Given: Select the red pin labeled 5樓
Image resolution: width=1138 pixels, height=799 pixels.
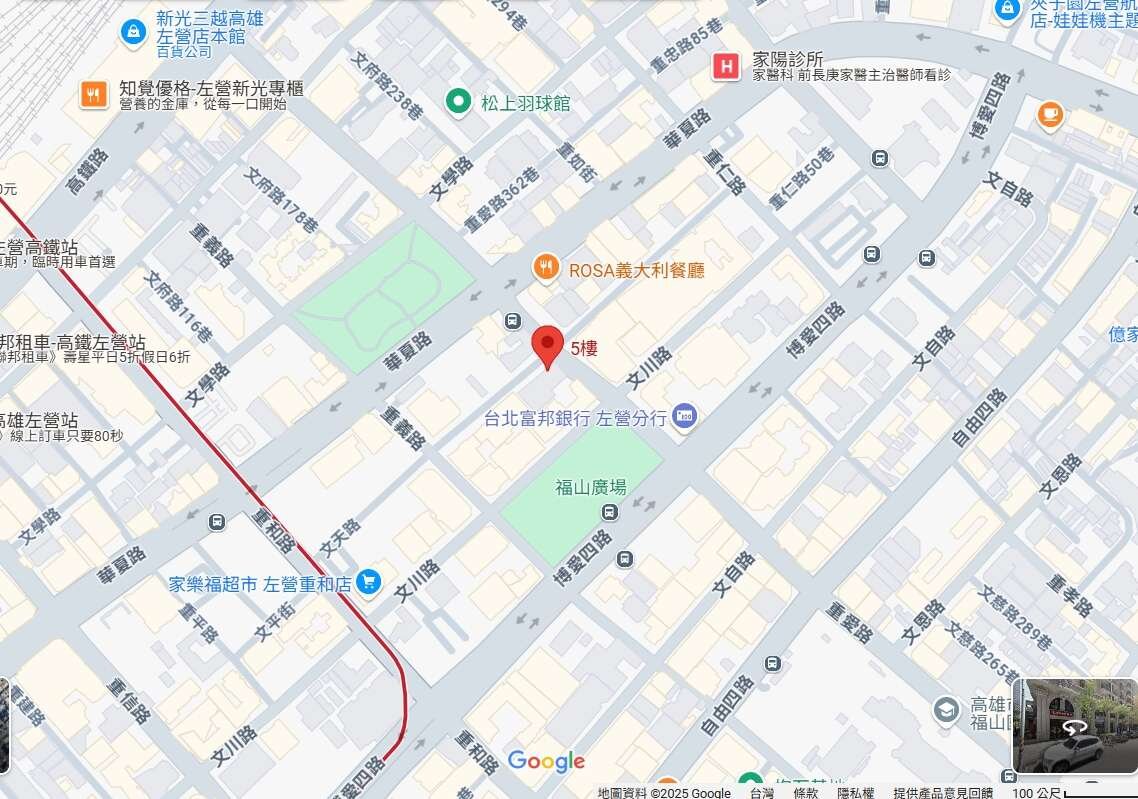Looking at the screenshot, I should click(546, 345).
